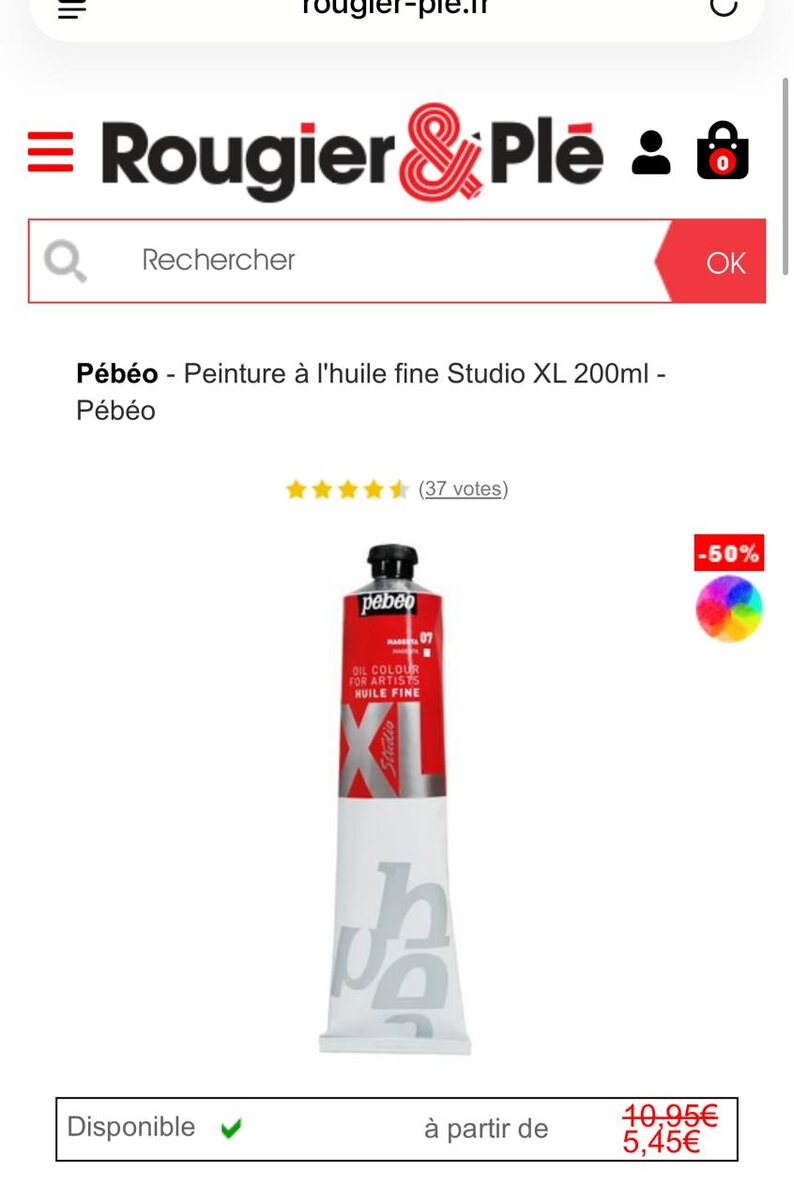Submit search with the OK button
794x1200 pixels.
click(722, 262)
